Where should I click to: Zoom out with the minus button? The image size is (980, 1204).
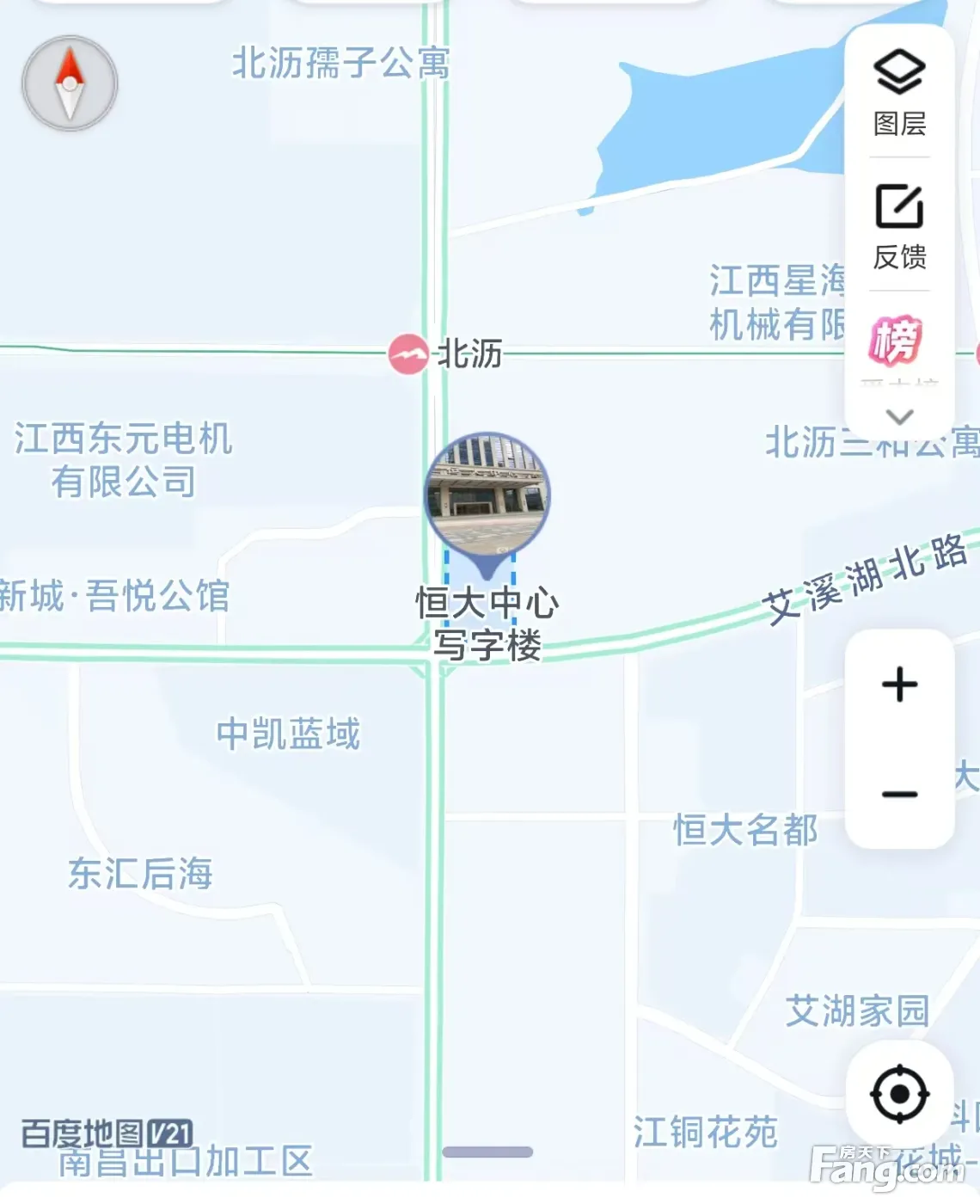pyautogui.click(x=899, y=794)
